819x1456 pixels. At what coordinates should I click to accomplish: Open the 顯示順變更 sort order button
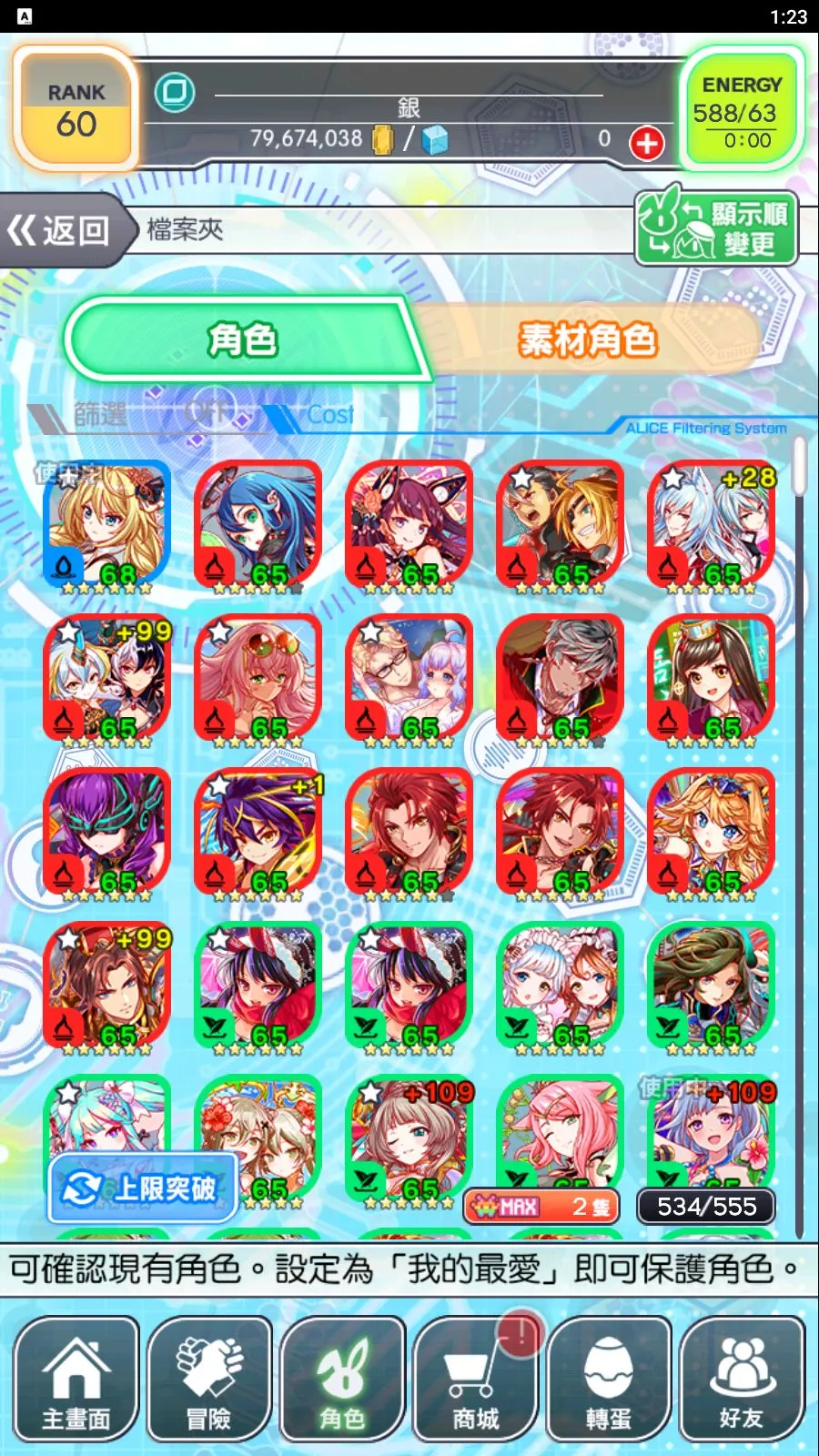[x=716, y=227]
